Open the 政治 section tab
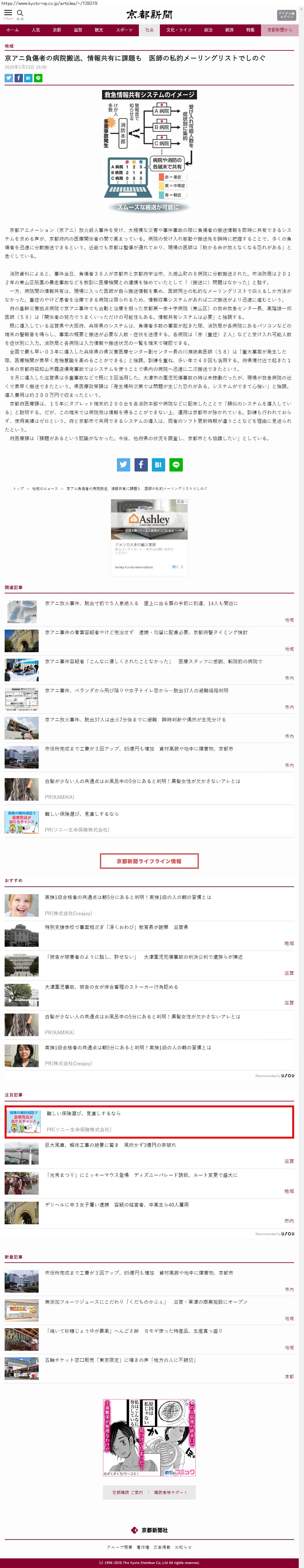 [x=208, y=30]
